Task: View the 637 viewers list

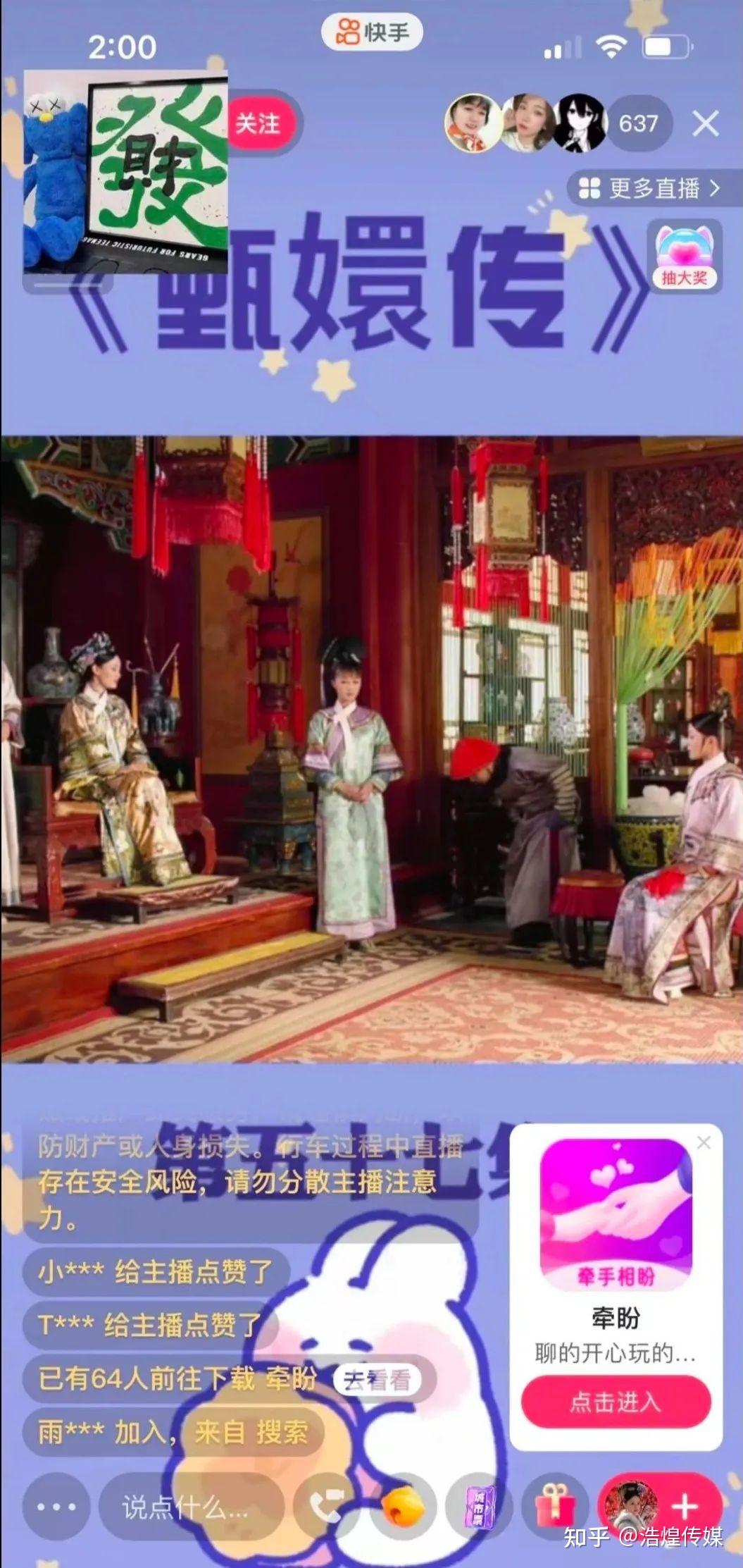Action: pos(638,124)
